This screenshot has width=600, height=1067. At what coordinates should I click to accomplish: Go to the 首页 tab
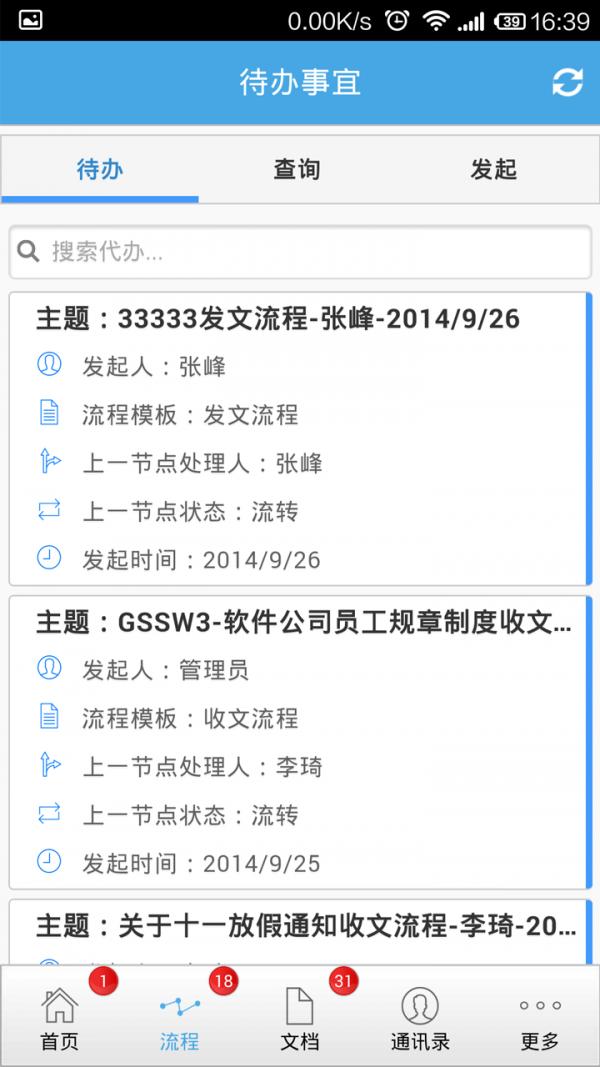tap(60, 1018)
